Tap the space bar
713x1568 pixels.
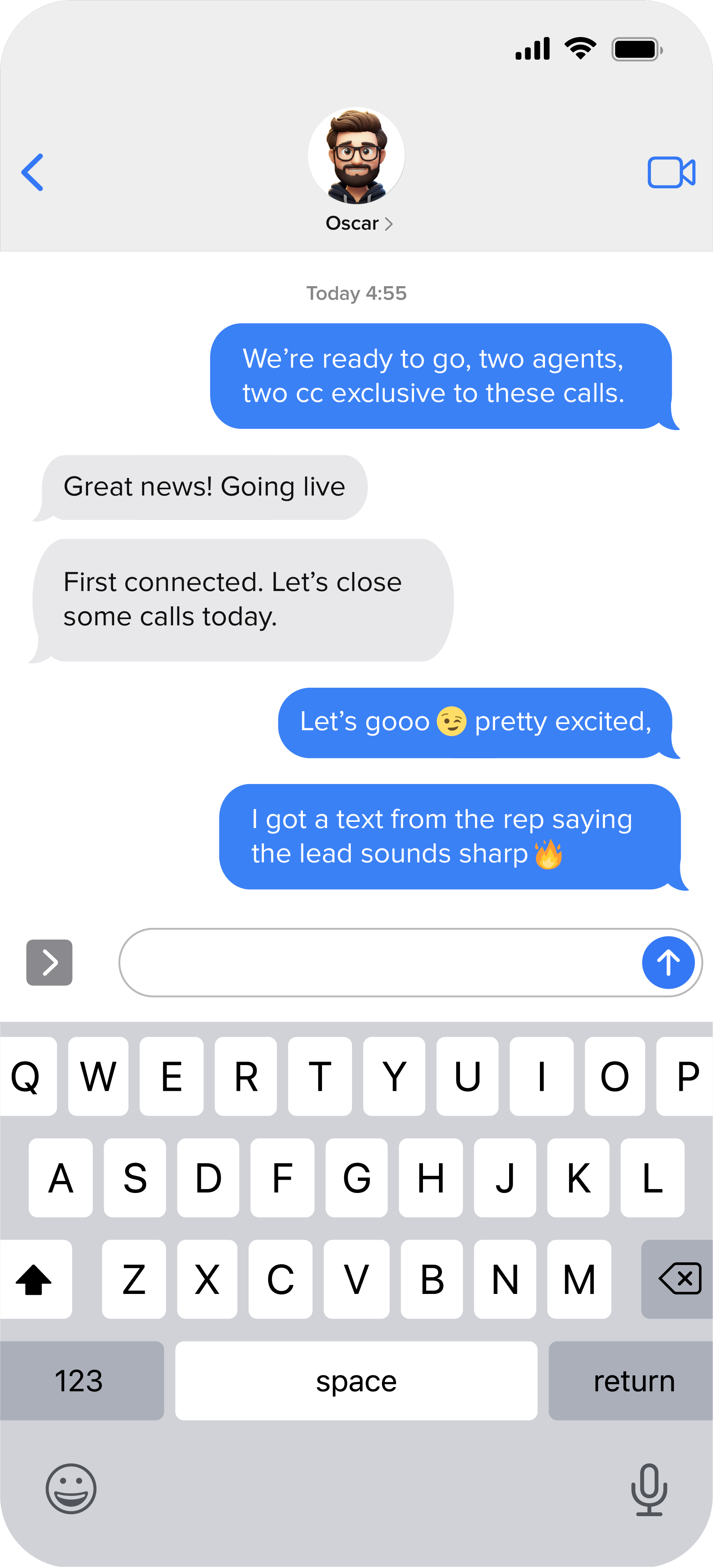click(x=356, y=1381)
